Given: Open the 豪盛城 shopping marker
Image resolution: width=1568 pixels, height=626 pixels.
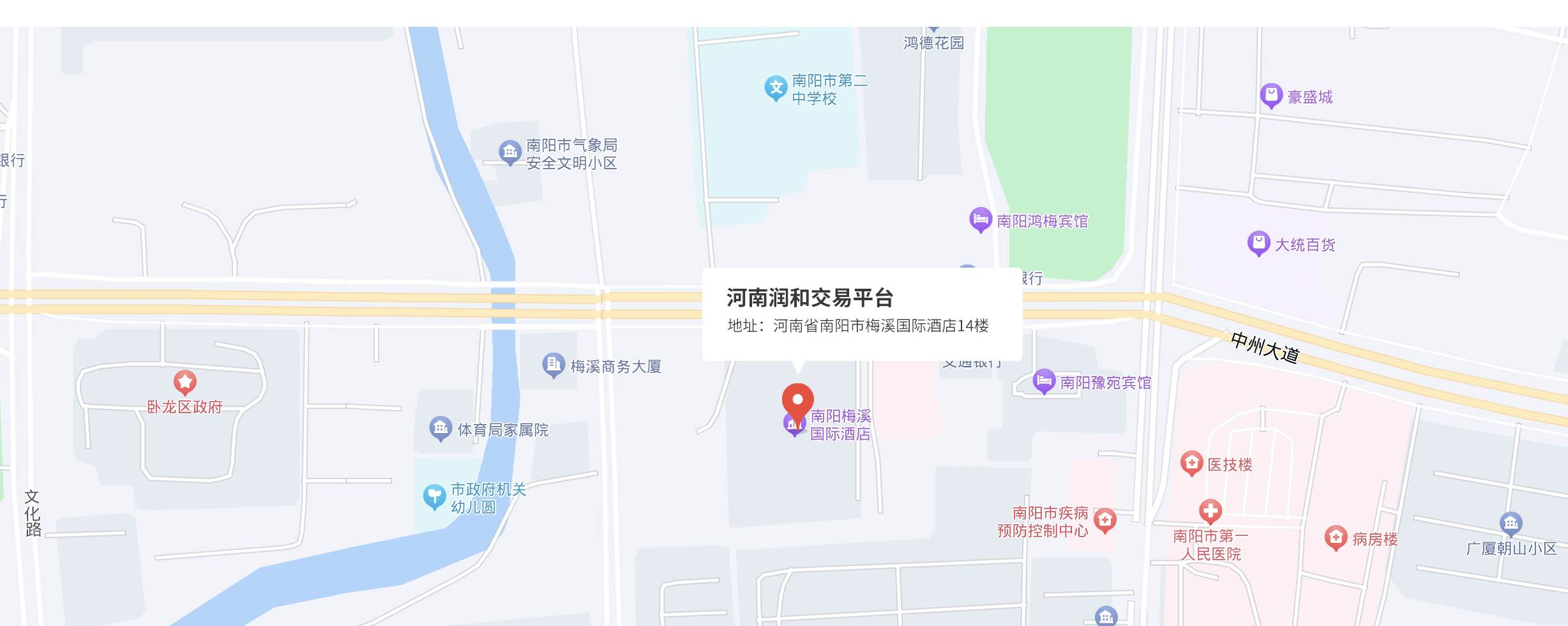Looking at the screenshot, I should click(1271, 96).
